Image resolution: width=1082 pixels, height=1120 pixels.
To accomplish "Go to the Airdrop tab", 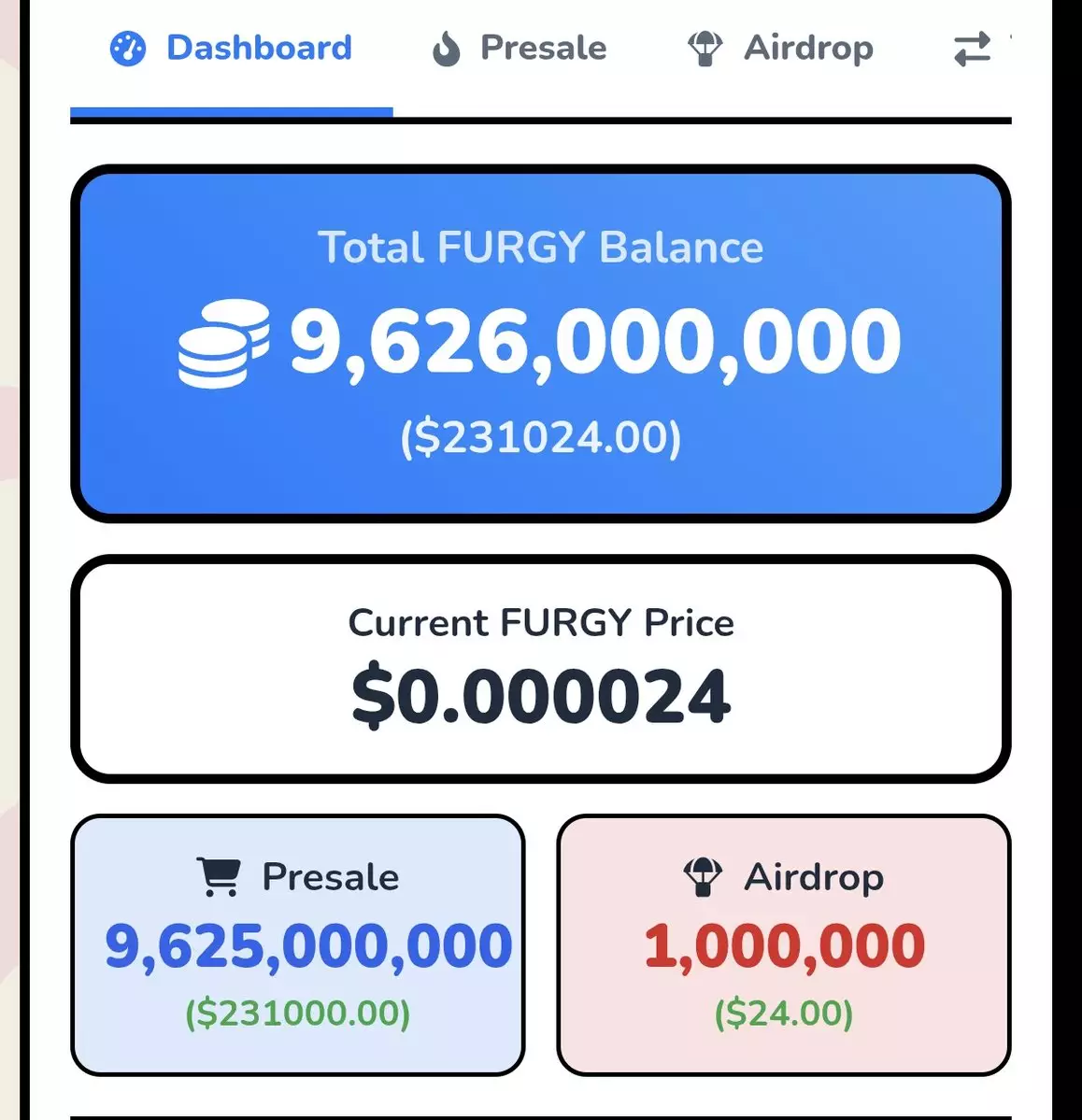I will (x=780, y=49).
